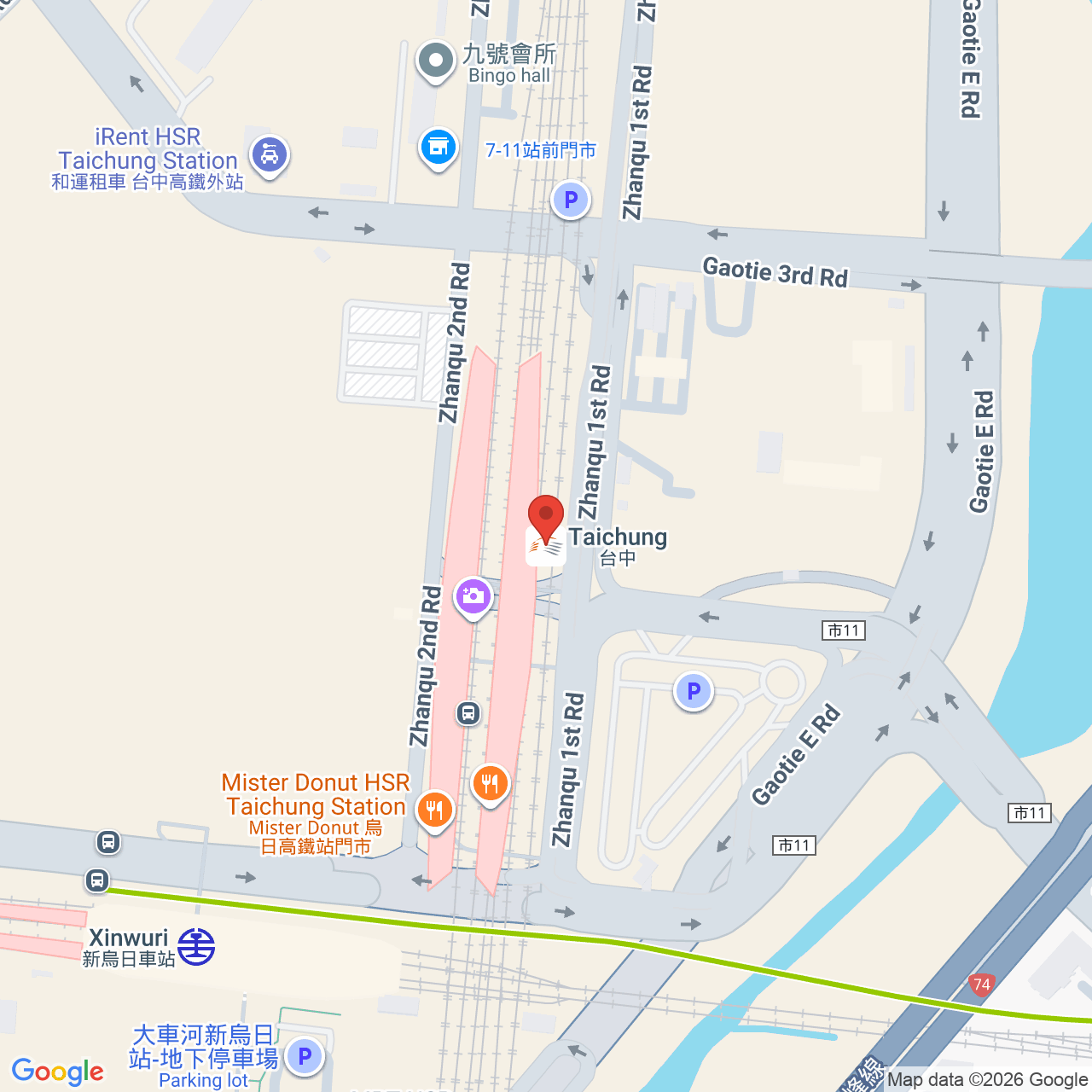The width and height of the screenshot is (1092, 1092).
Task: Tap the bus stop icon between the pink platforms
Action: click(468, 712)
